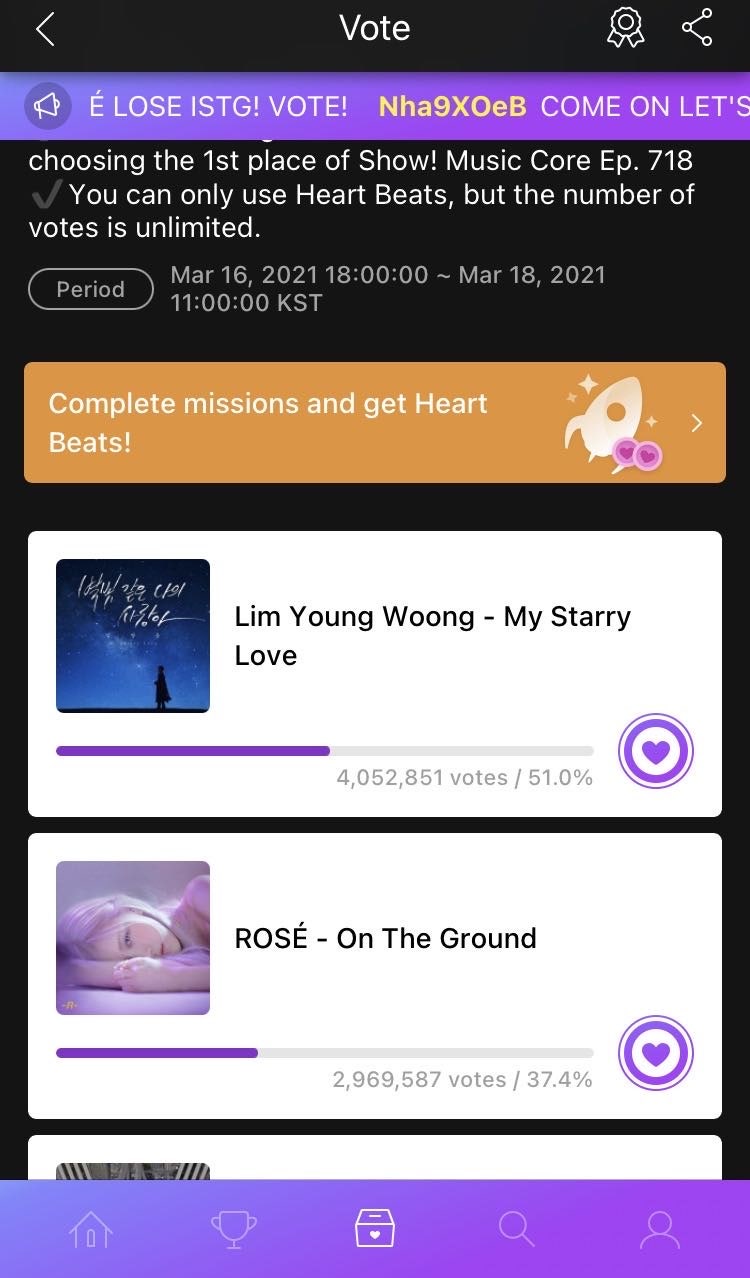Open the awards badge icon next to share

coord(626,28)
